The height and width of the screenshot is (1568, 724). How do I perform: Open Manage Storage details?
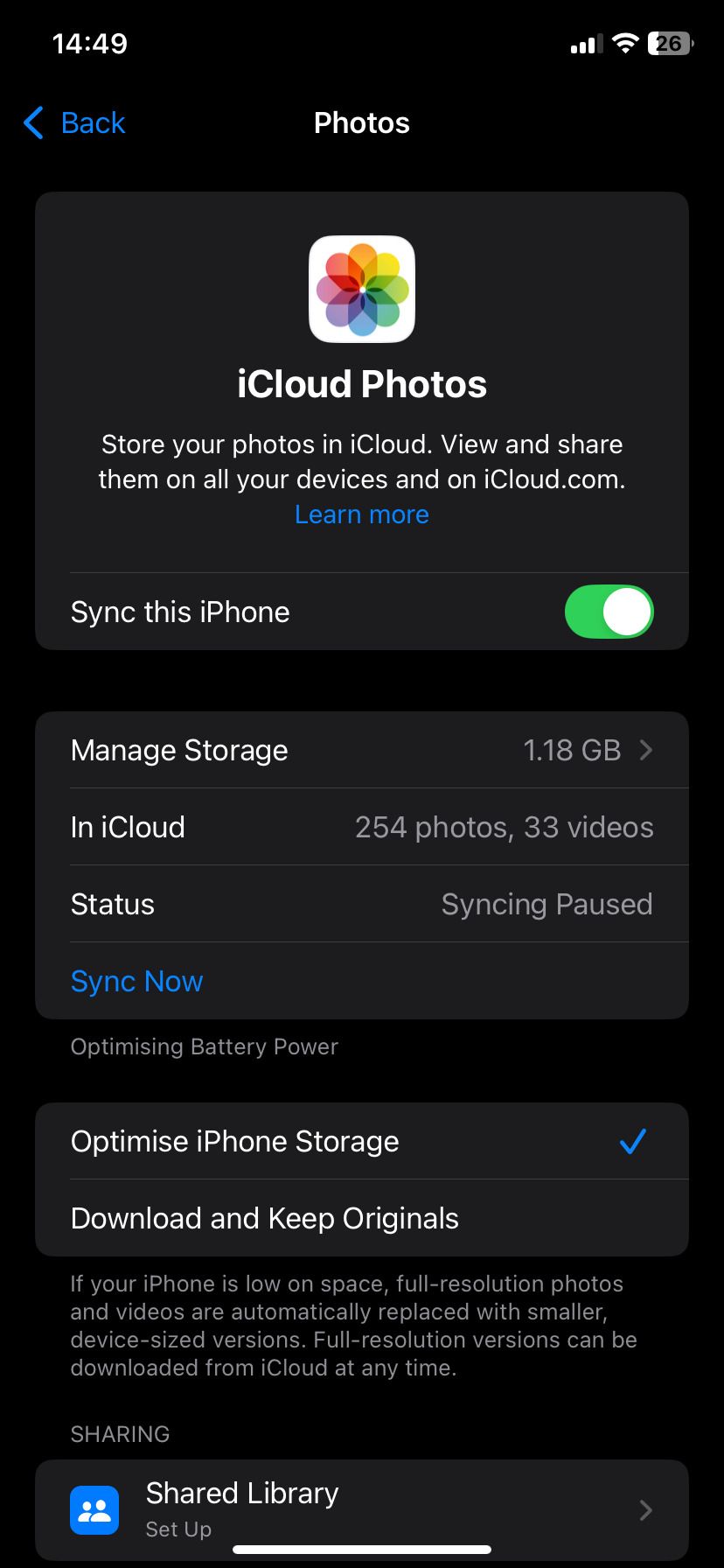pyautogui.click(x=362, y=750)
